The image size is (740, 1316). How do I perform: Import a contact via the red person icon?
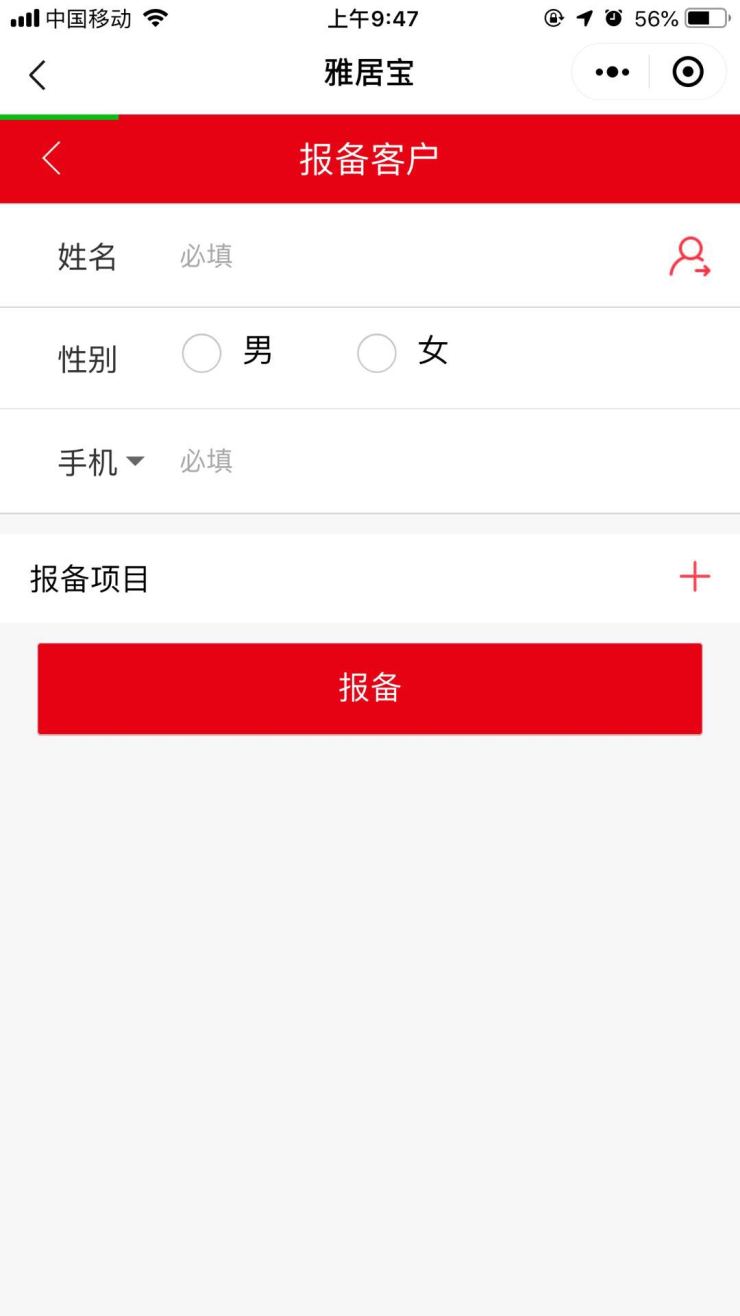(x=689, y=256)
